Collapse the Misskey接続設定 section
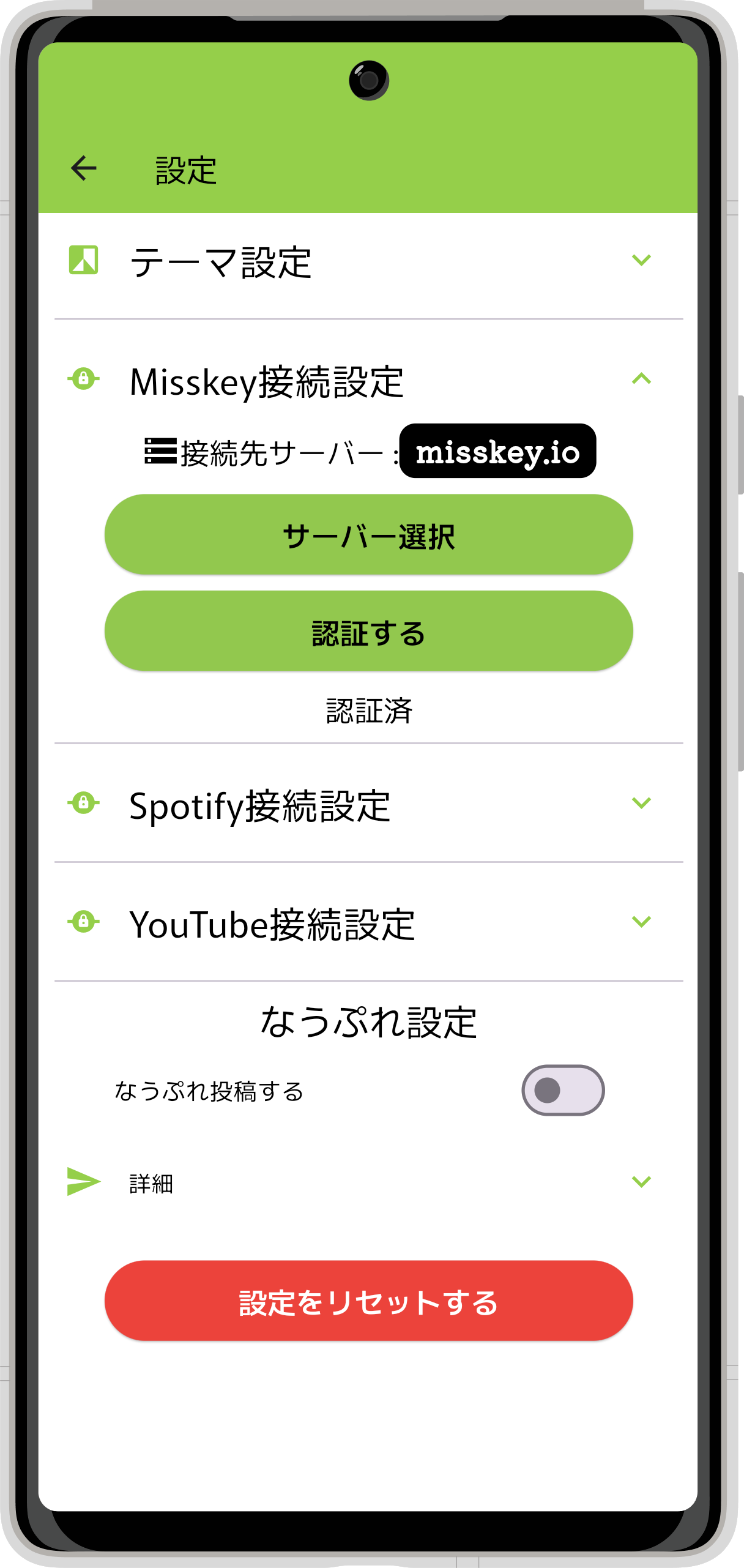Screen dimensions: 744x1568 [641, 379]
